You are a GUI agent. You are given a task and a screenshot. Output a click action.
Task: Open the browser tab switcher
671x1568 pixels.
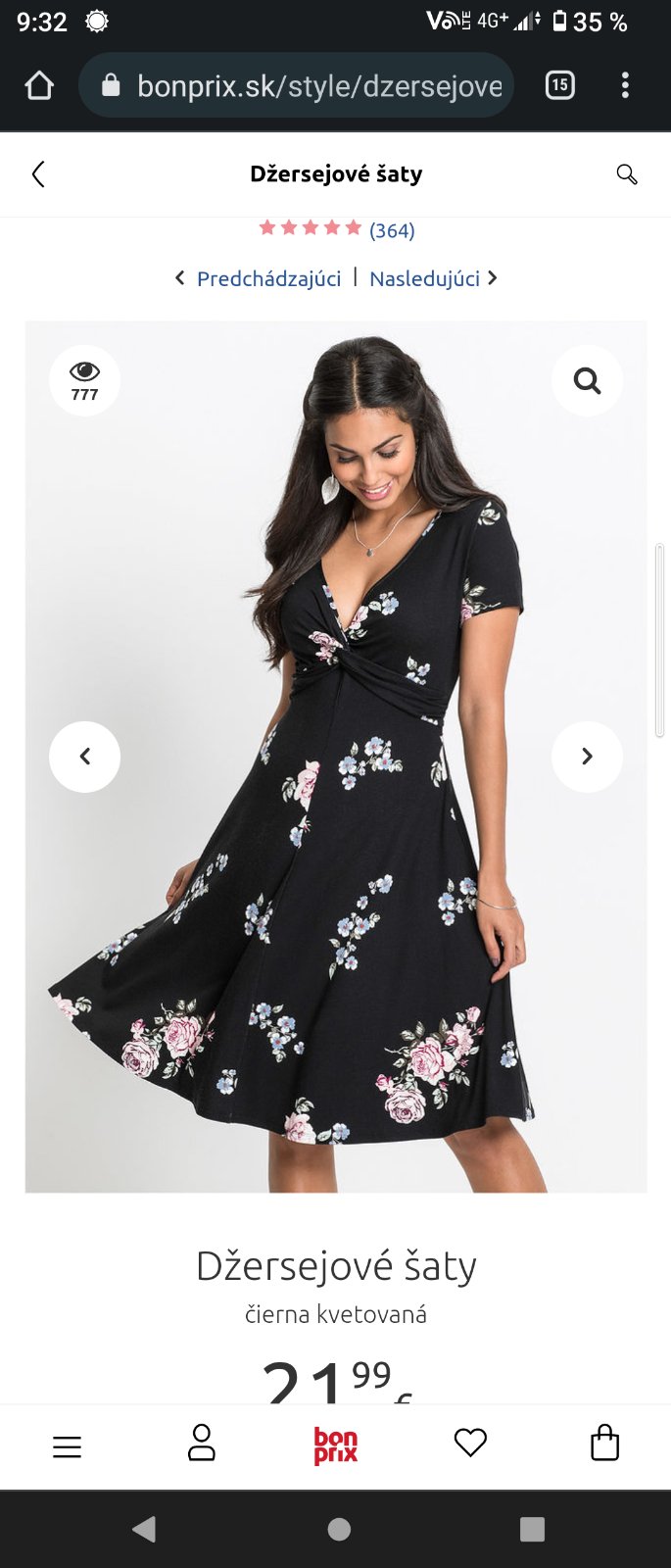coord(560,85)
